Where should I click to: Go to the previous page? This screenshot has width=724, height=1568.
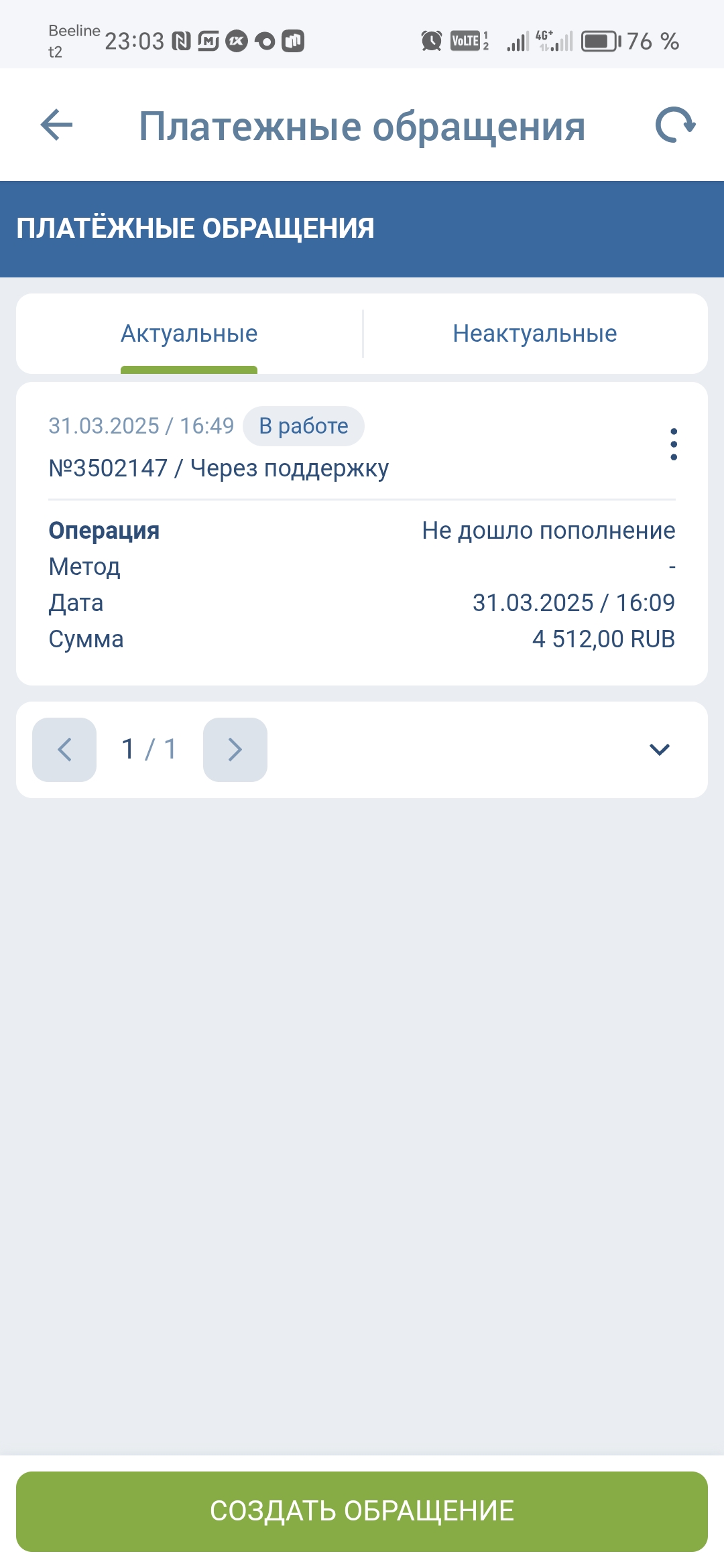pyautogui.click(x=64, y=749)
